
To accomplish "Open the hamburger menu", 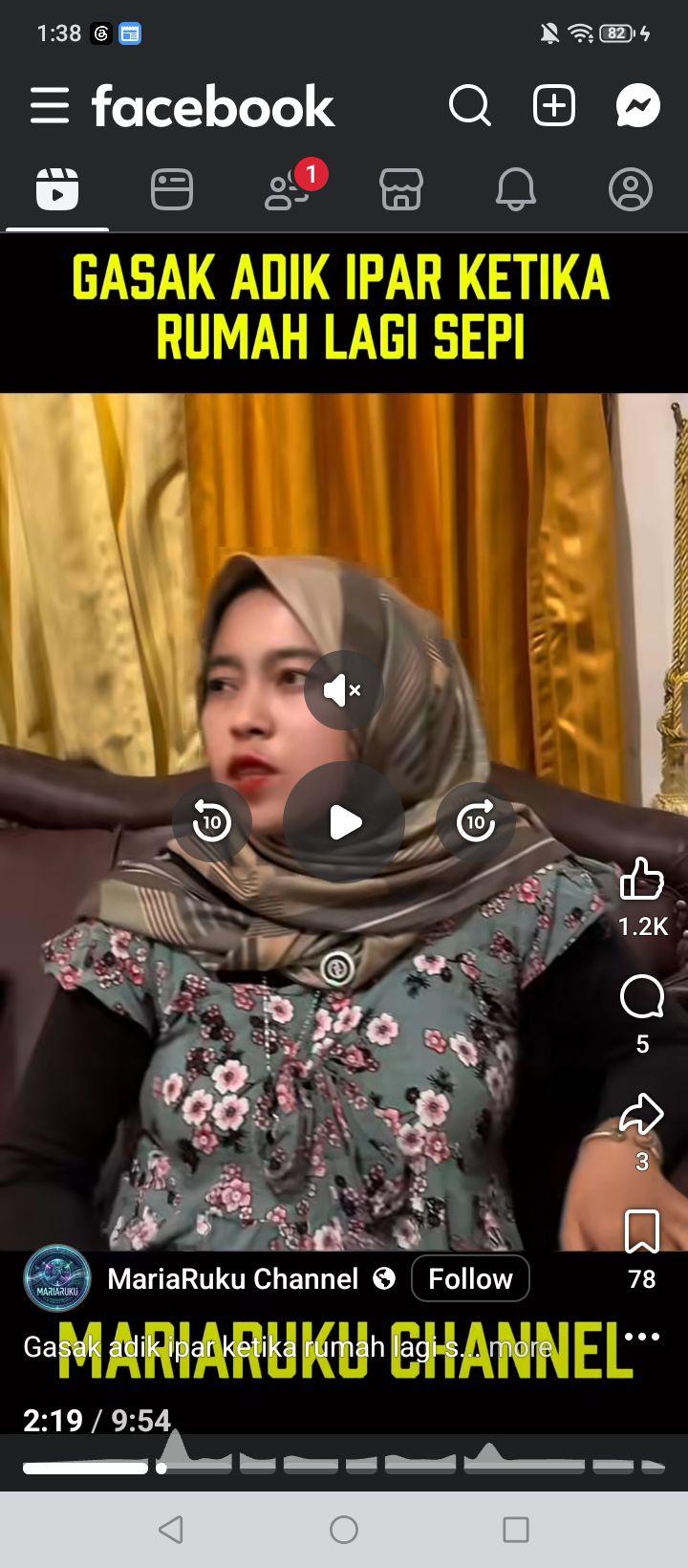I will tap(50, 105).
